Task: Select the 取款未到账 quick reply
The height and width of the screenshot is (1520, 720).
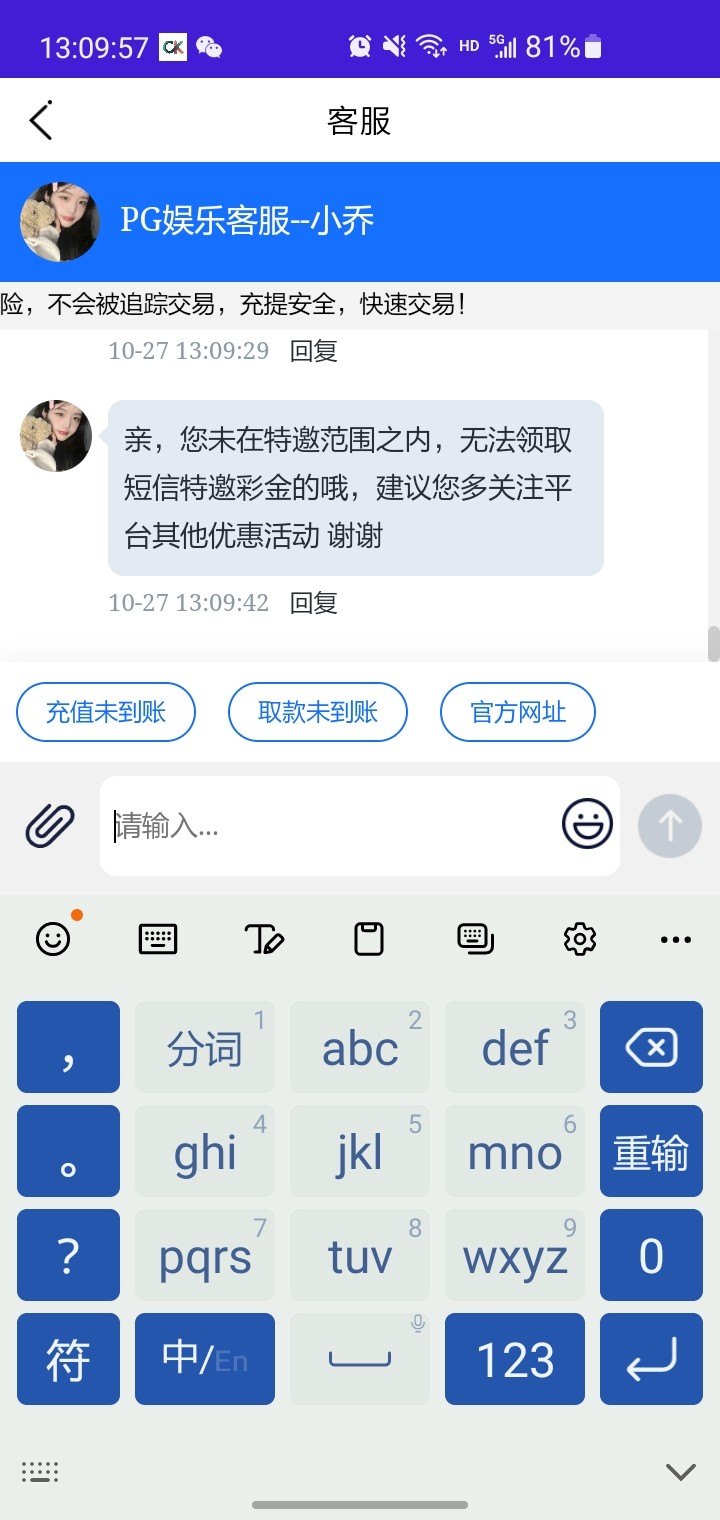Action: point(318,712)
